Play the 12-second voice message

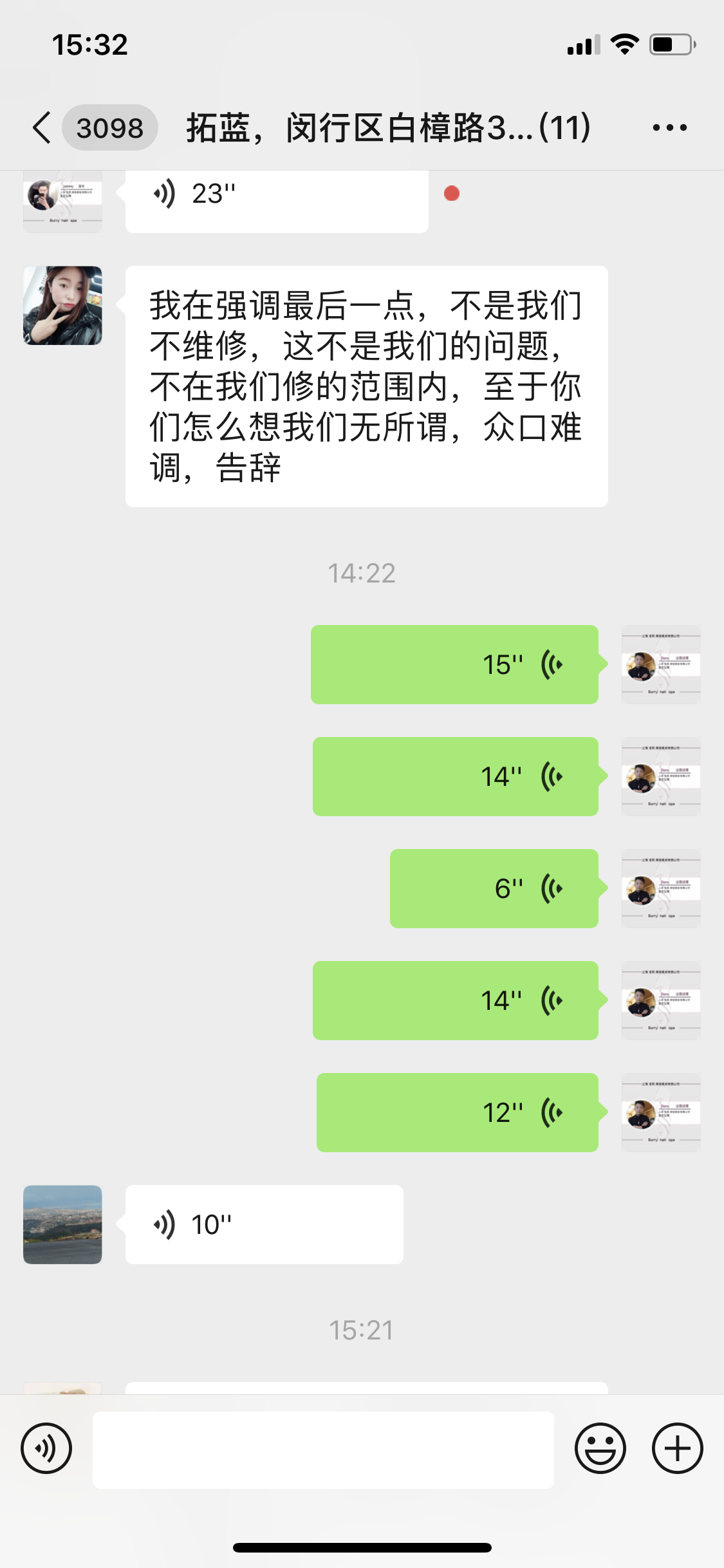(457, 1112)
